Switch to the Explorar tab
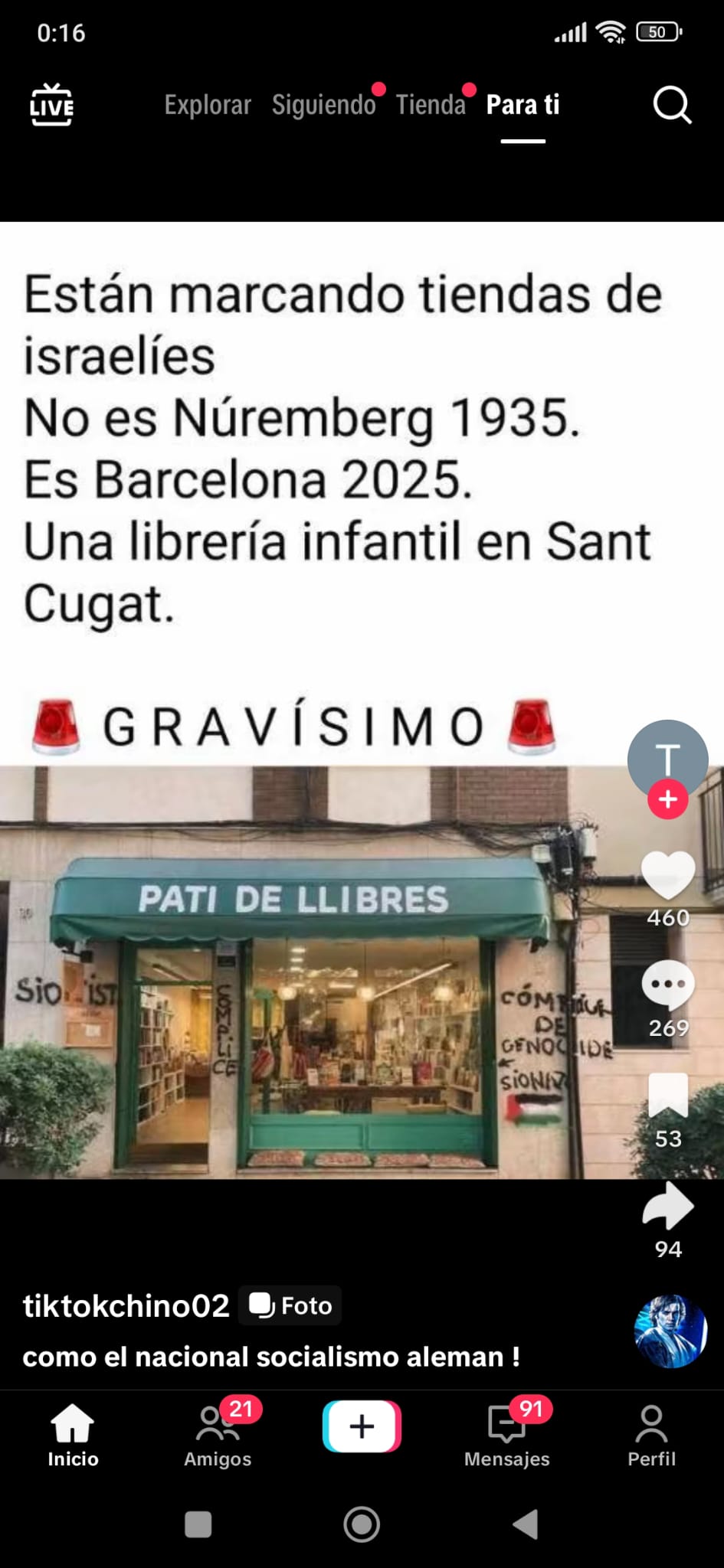The height and width of the screenshot is (1568, 724). (x=208, y=105)
